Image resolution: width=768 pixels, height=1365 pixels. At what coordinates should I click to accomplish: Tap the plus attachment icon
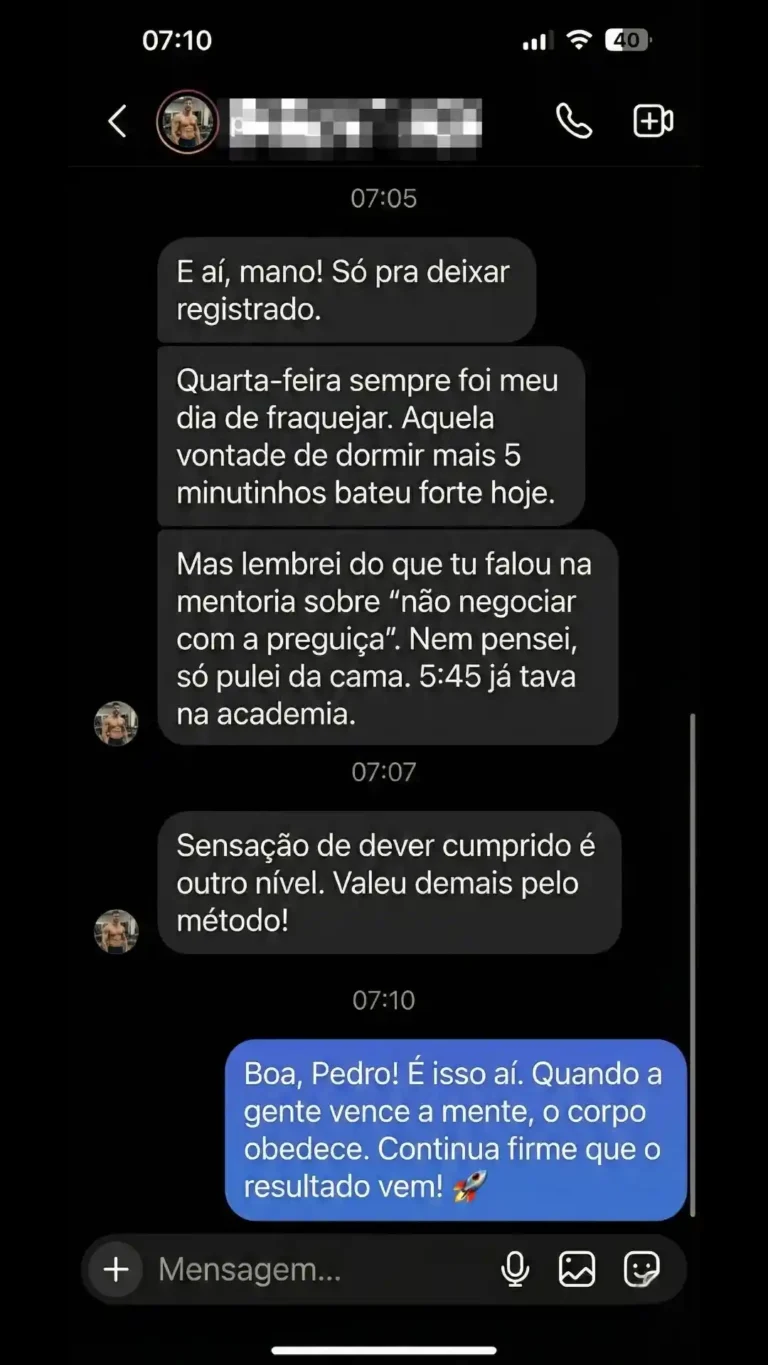coord(115,1268)
